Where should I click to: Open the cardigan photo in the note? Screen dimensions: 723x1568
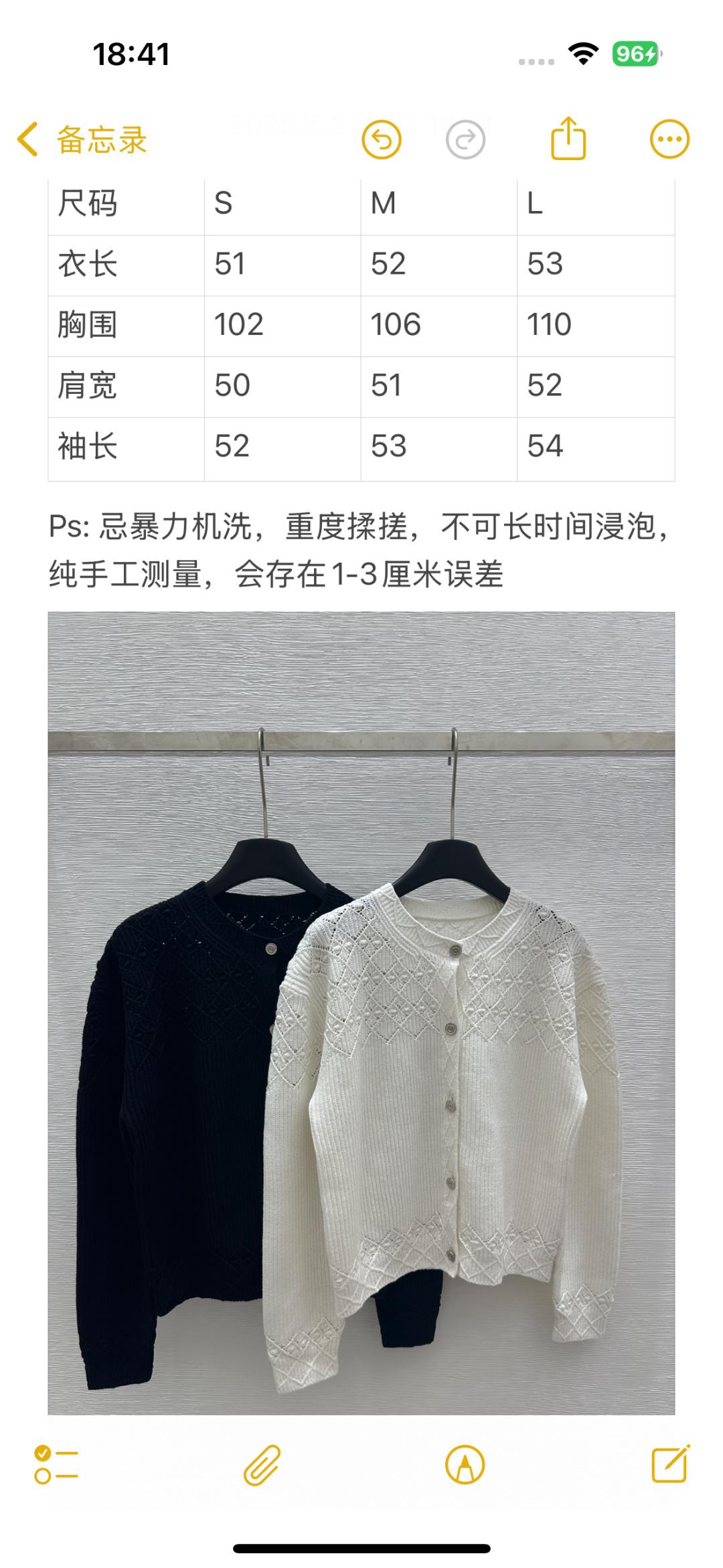coord(361,1013)
